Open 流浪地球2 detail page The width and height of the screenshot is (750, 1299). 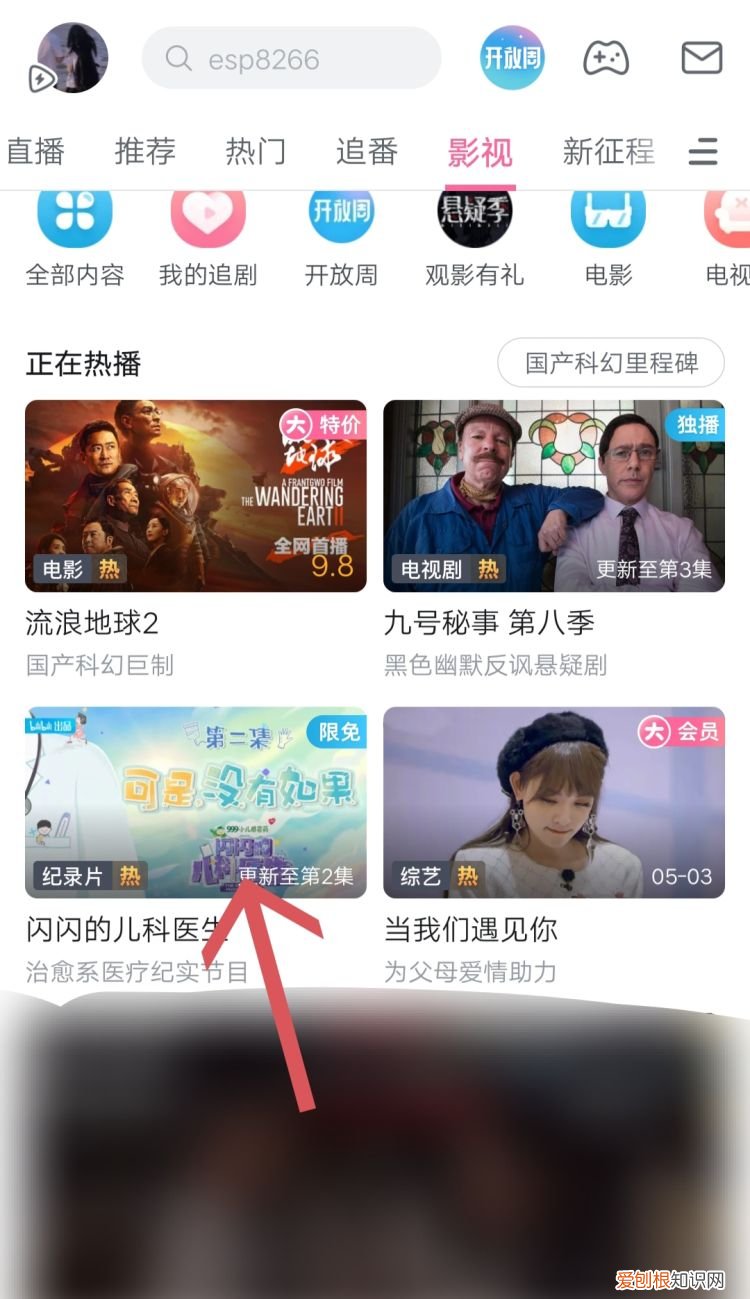point(195,496)
